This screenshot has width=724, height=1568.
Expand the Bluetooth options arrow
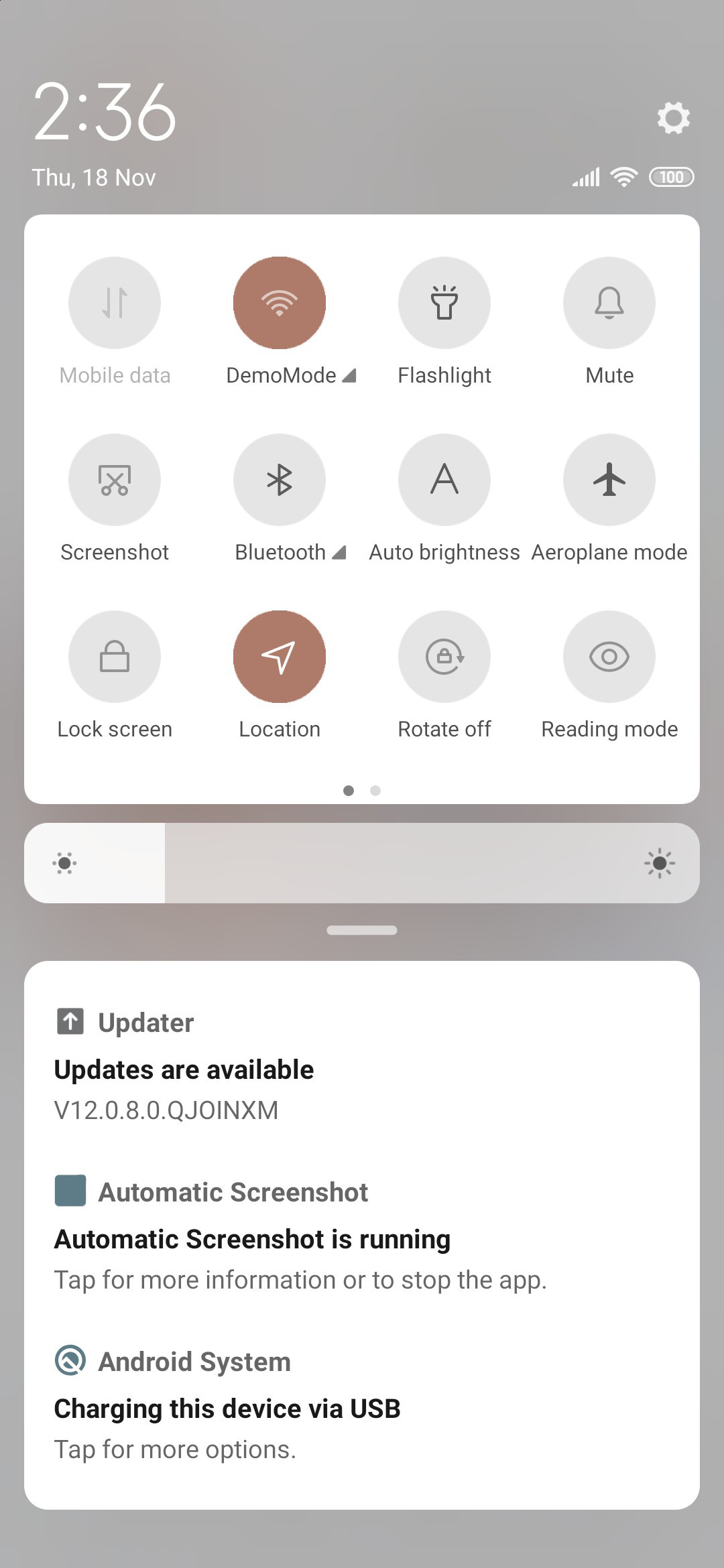point(339,552)
